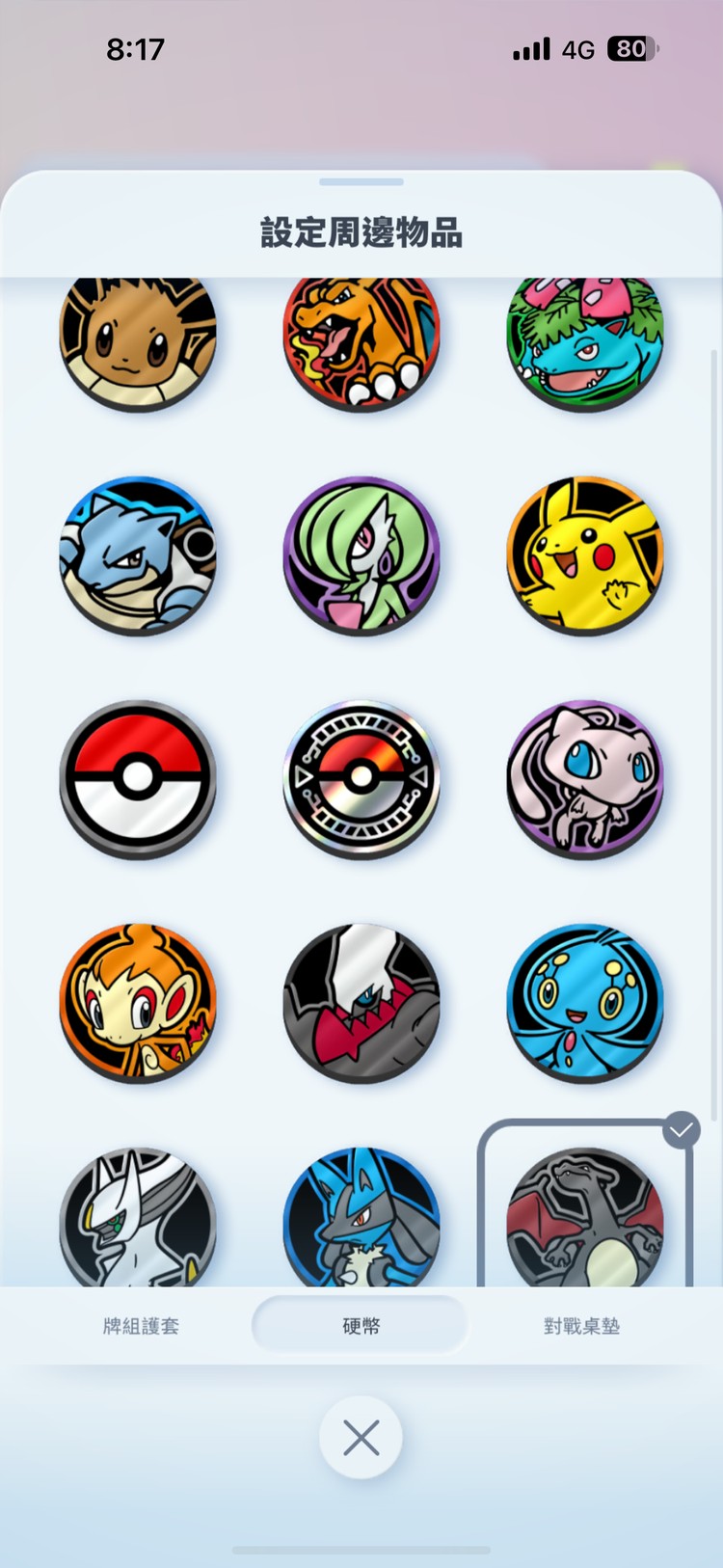Select the Blastoise coin

pos(138,555)
